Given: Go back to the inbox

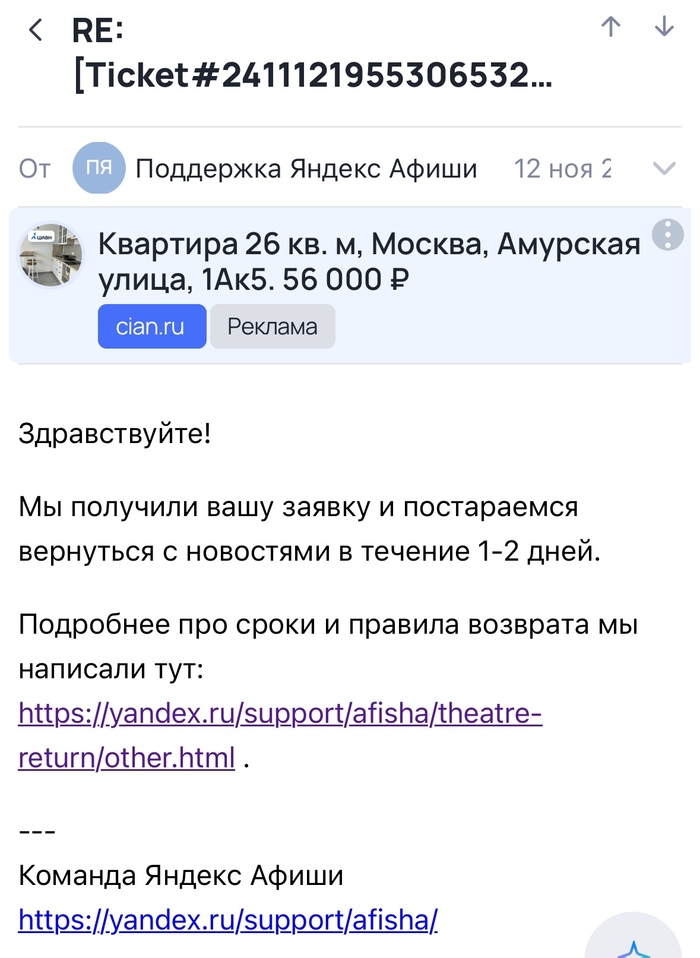Looking at the screenshot, I should pyautogui.click(x=36, y=31).
